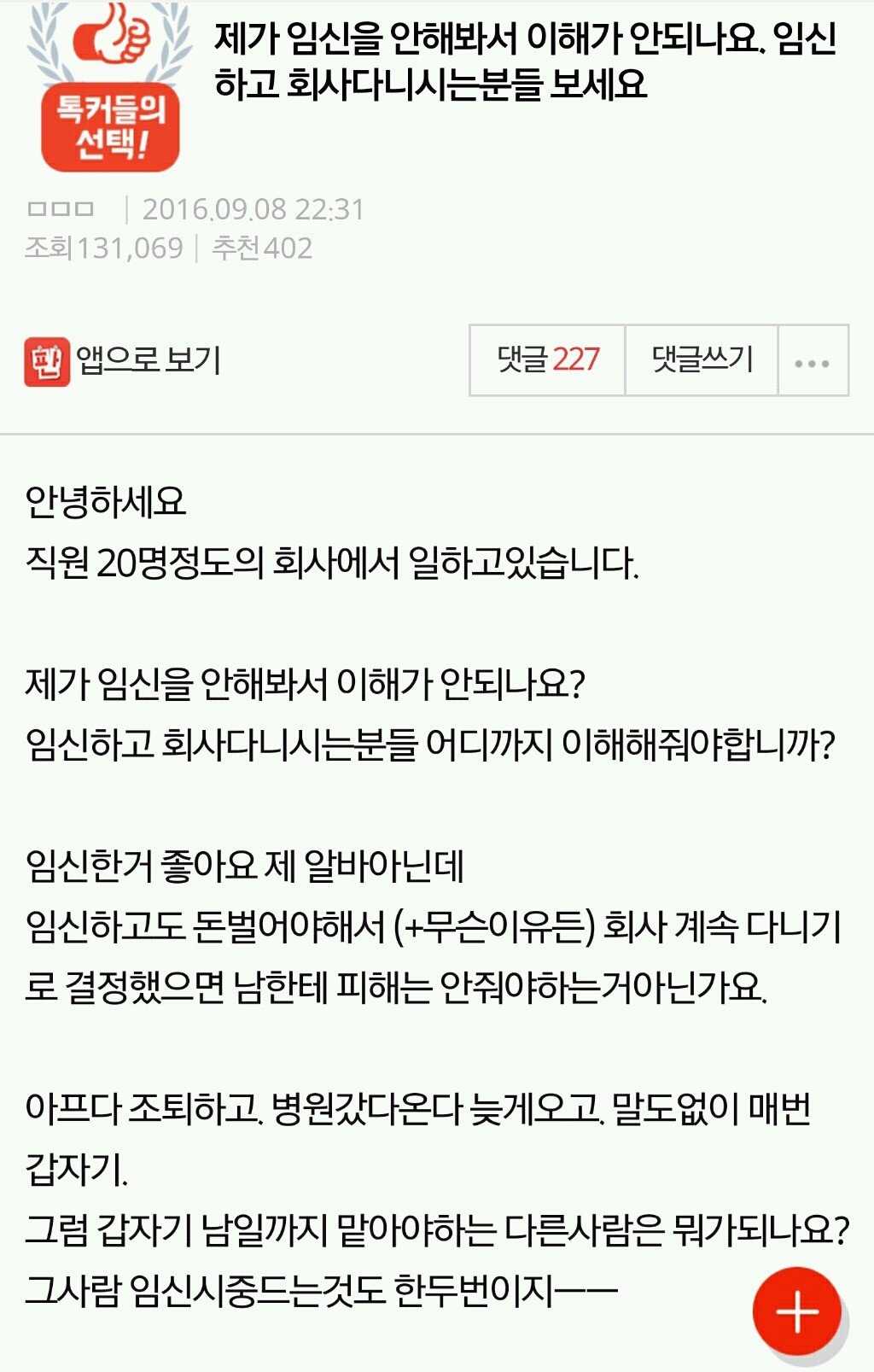This screenshot has width=874, height=1372.
Task: Tap the red plus floating button
Action: pos(796,1311)
